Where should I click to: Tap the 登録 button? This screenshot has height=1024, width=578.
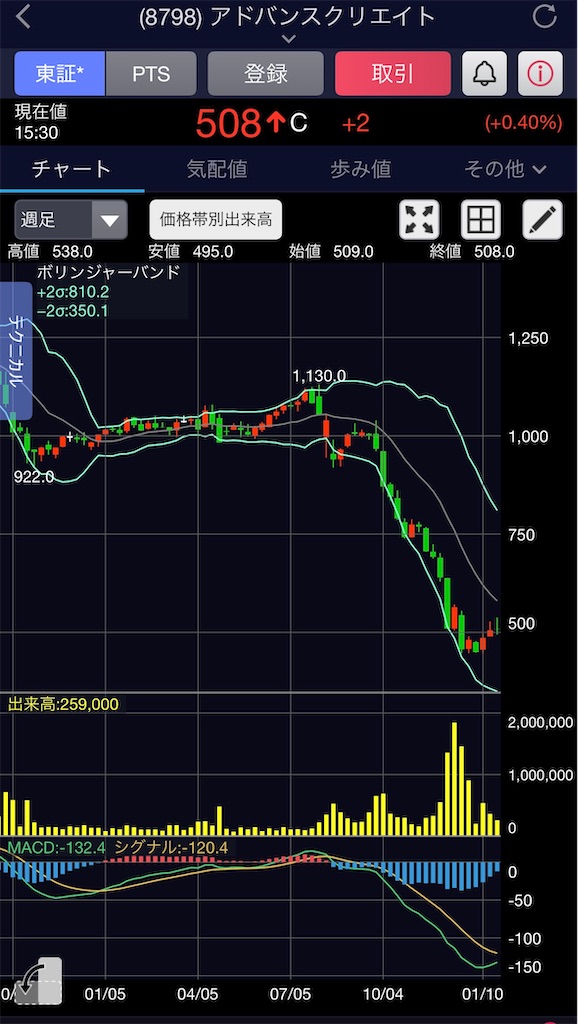(265, 74)
